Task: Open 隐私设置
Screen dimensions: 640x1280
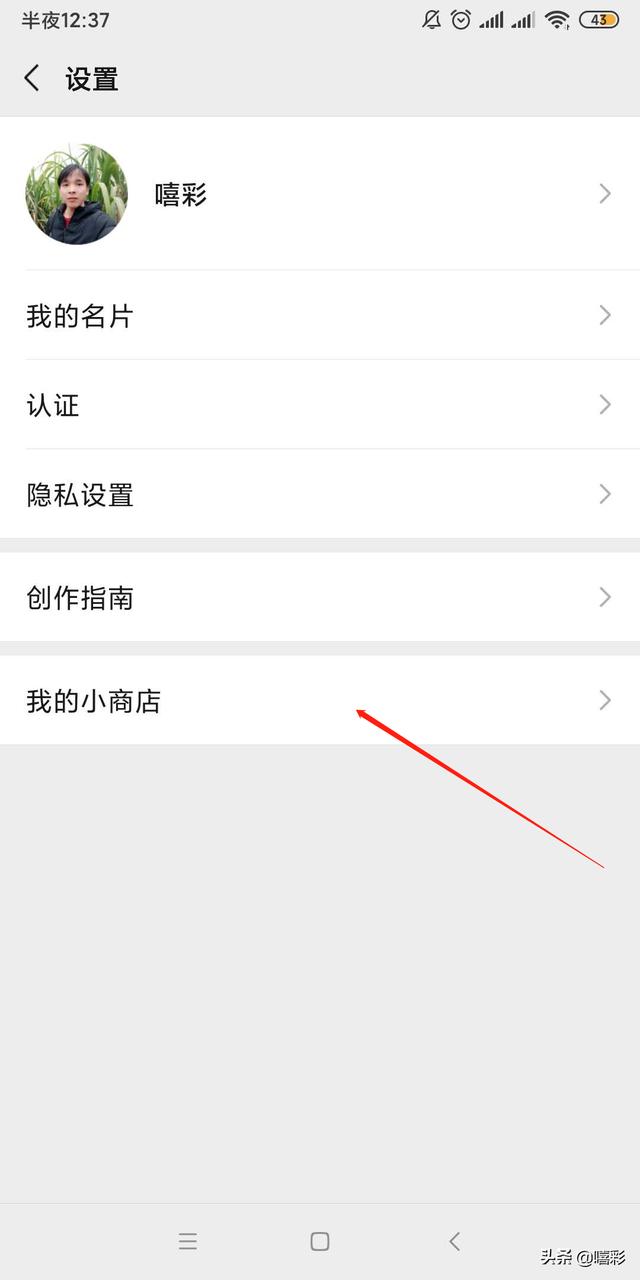Action: tap(320, 494)
